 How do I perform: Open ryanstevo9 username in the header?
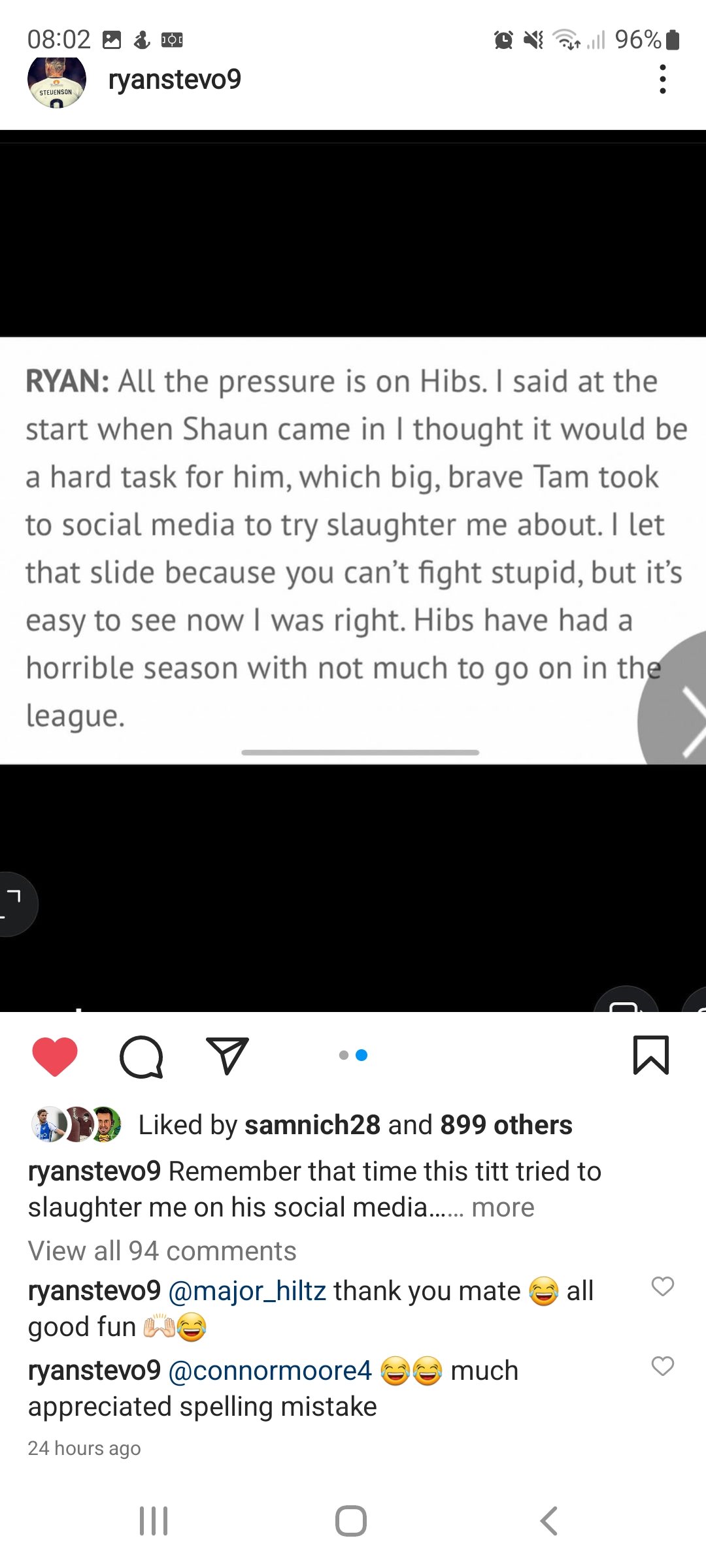click(x=175, y=80)
